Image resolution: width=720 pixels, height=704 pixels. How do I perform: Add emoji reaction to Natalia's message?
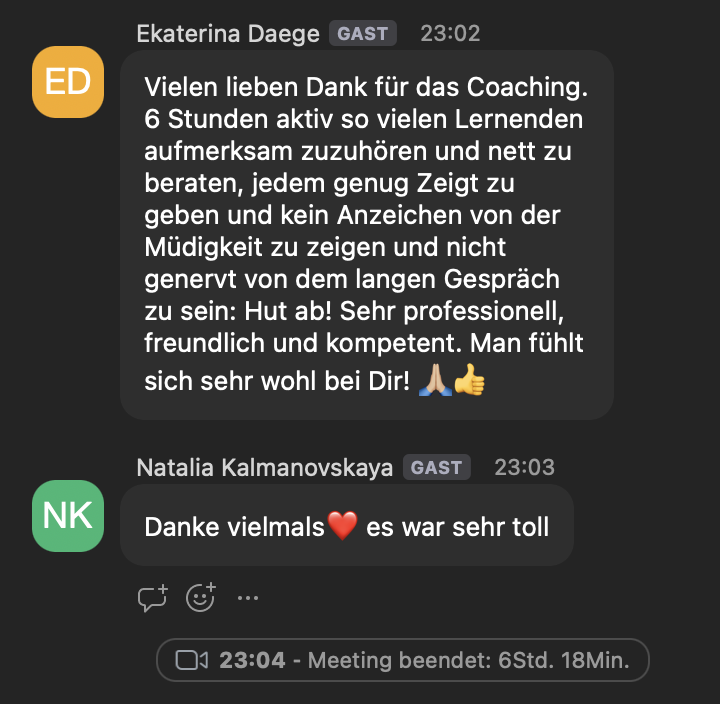point(201,597)
